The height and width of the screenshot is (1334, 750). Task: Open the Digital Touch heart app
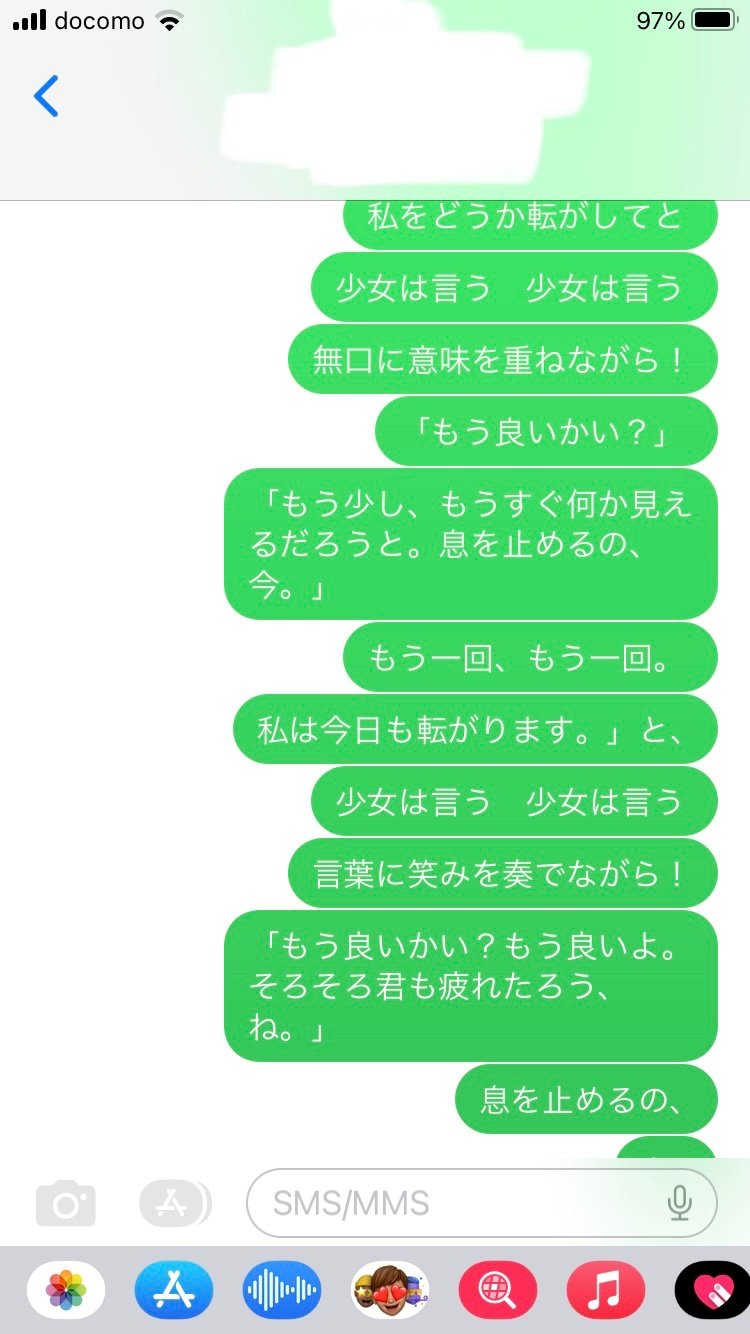(712, 1290)
